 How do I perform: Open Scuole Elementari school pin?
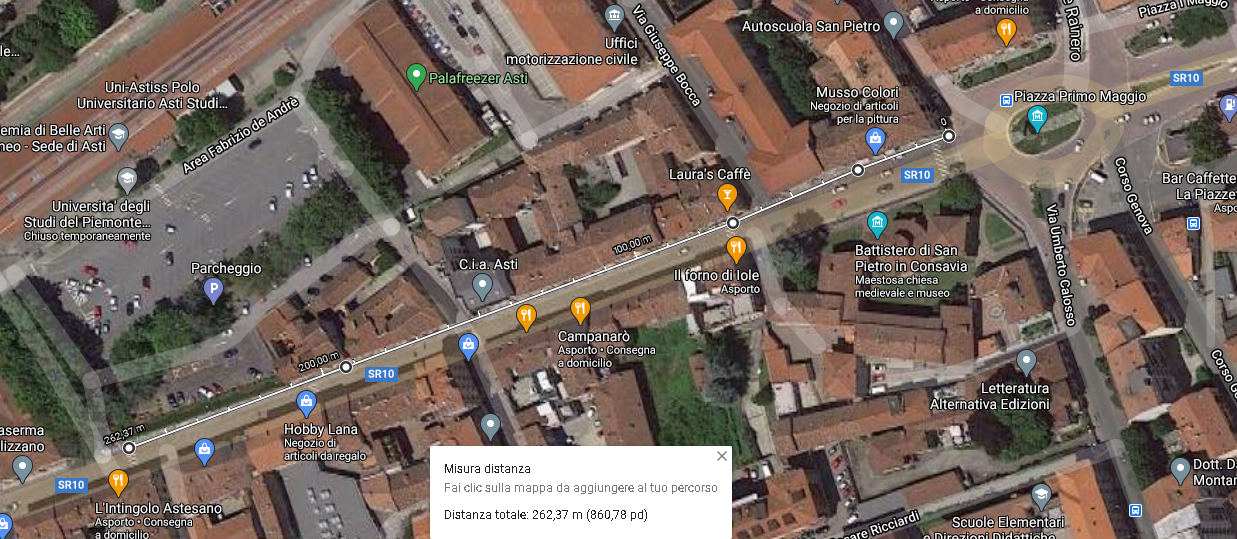tap(1041, 495)
